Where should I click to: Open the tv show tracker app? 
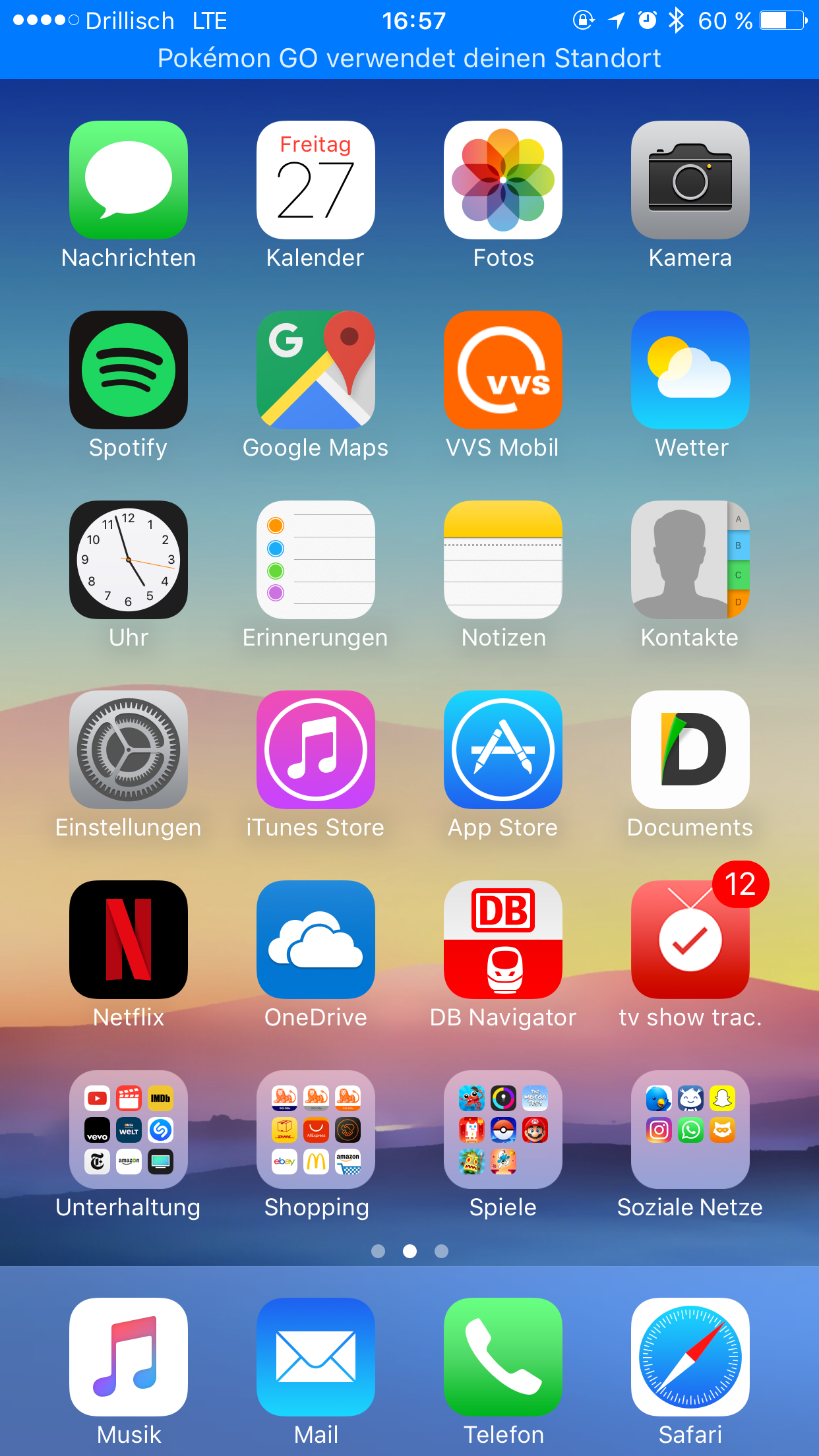690,940
